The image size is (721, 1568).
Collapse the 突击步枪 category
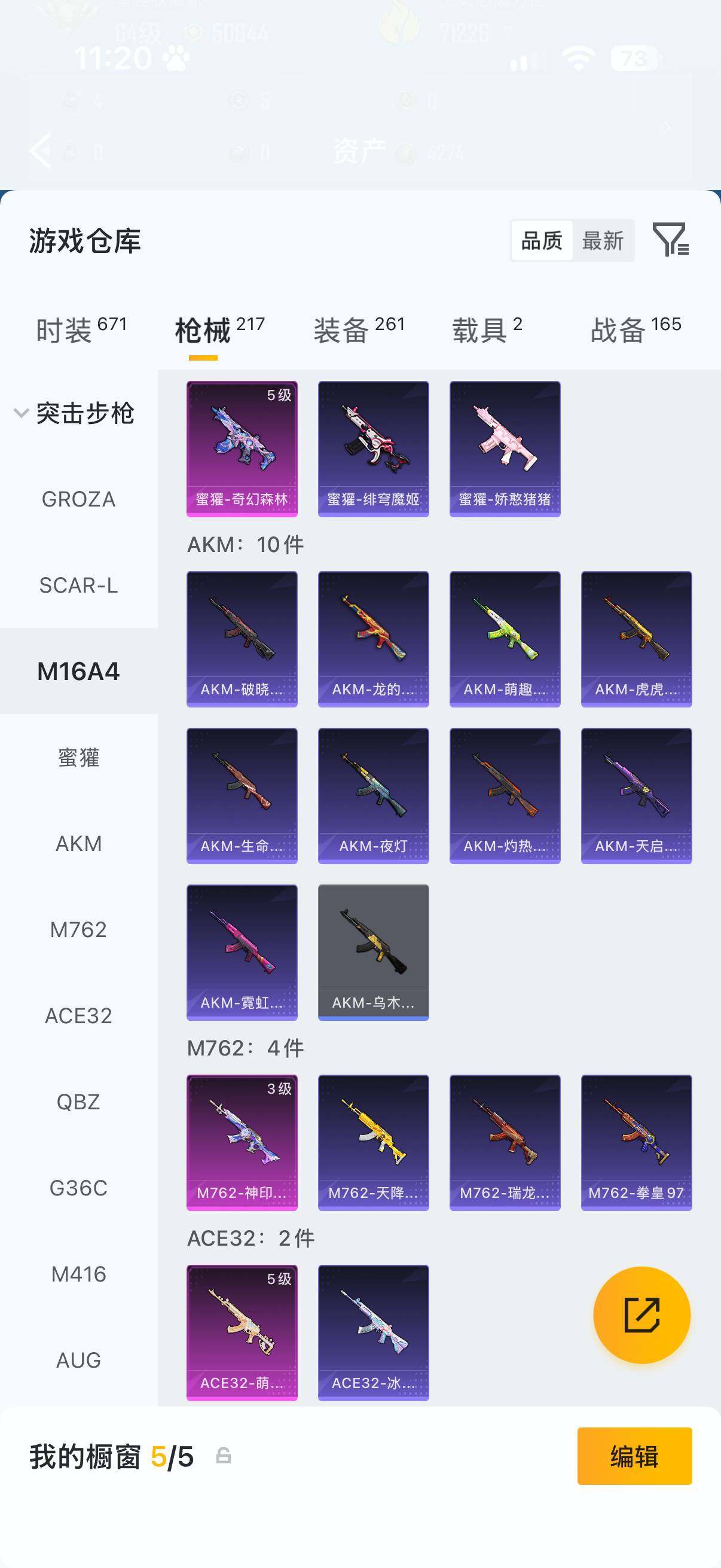(x=74, y=413)
